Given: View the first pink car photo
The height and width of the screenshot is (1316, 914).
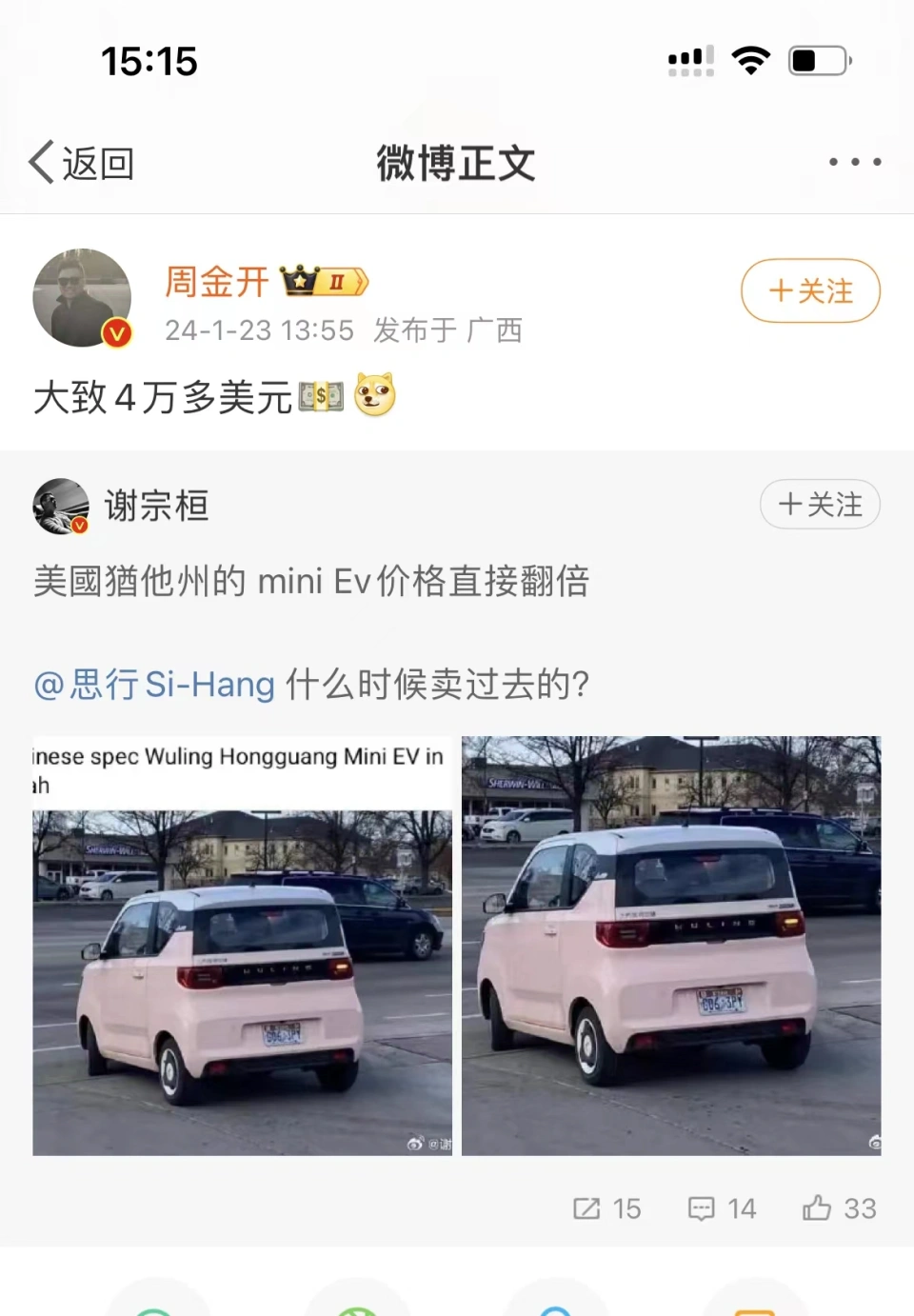Looking at the screenshot, I should pyautogui.click(x=242, y=946).
